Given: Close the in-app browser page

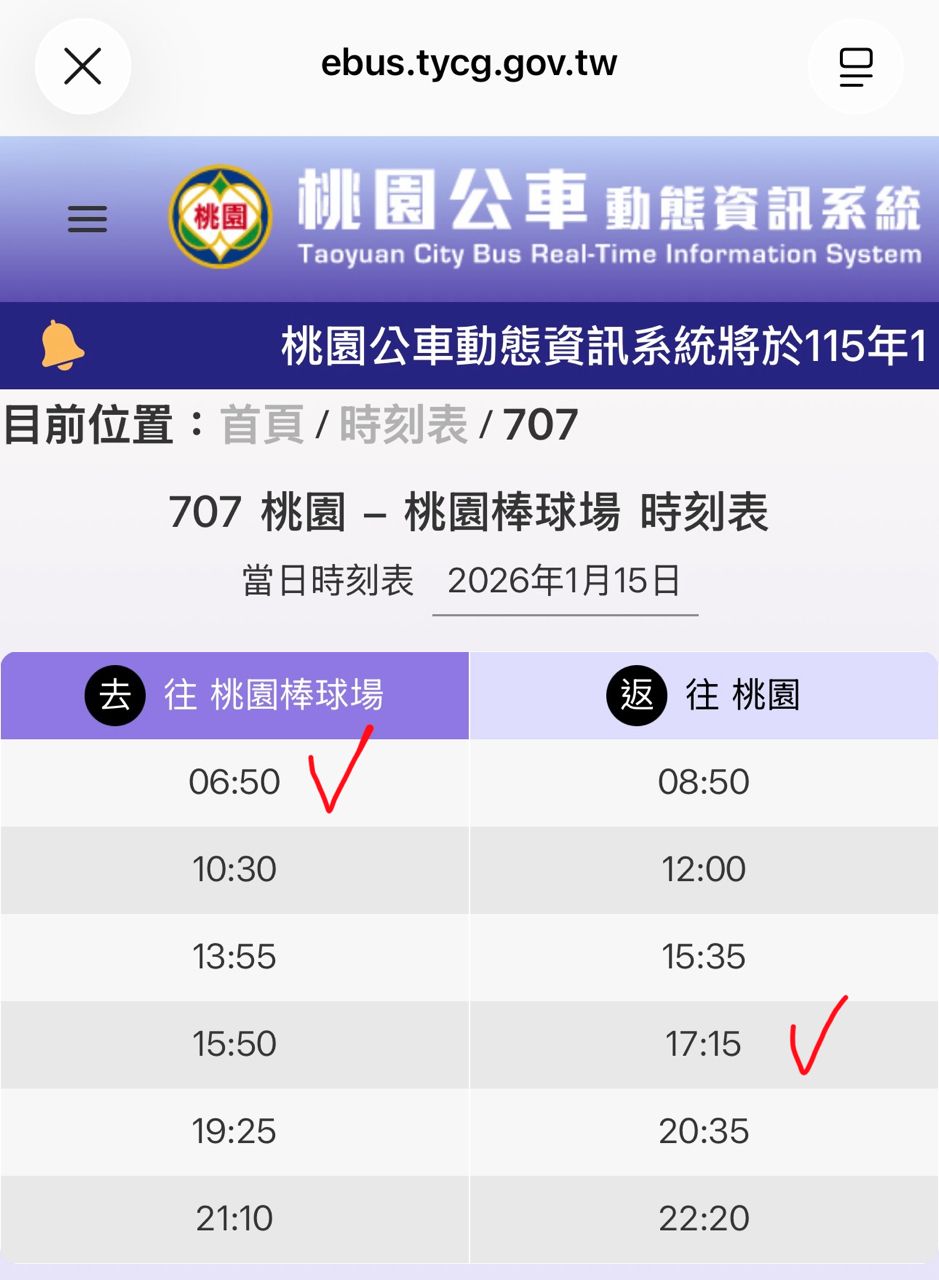Looking at the screenshot, I should 83,67.
